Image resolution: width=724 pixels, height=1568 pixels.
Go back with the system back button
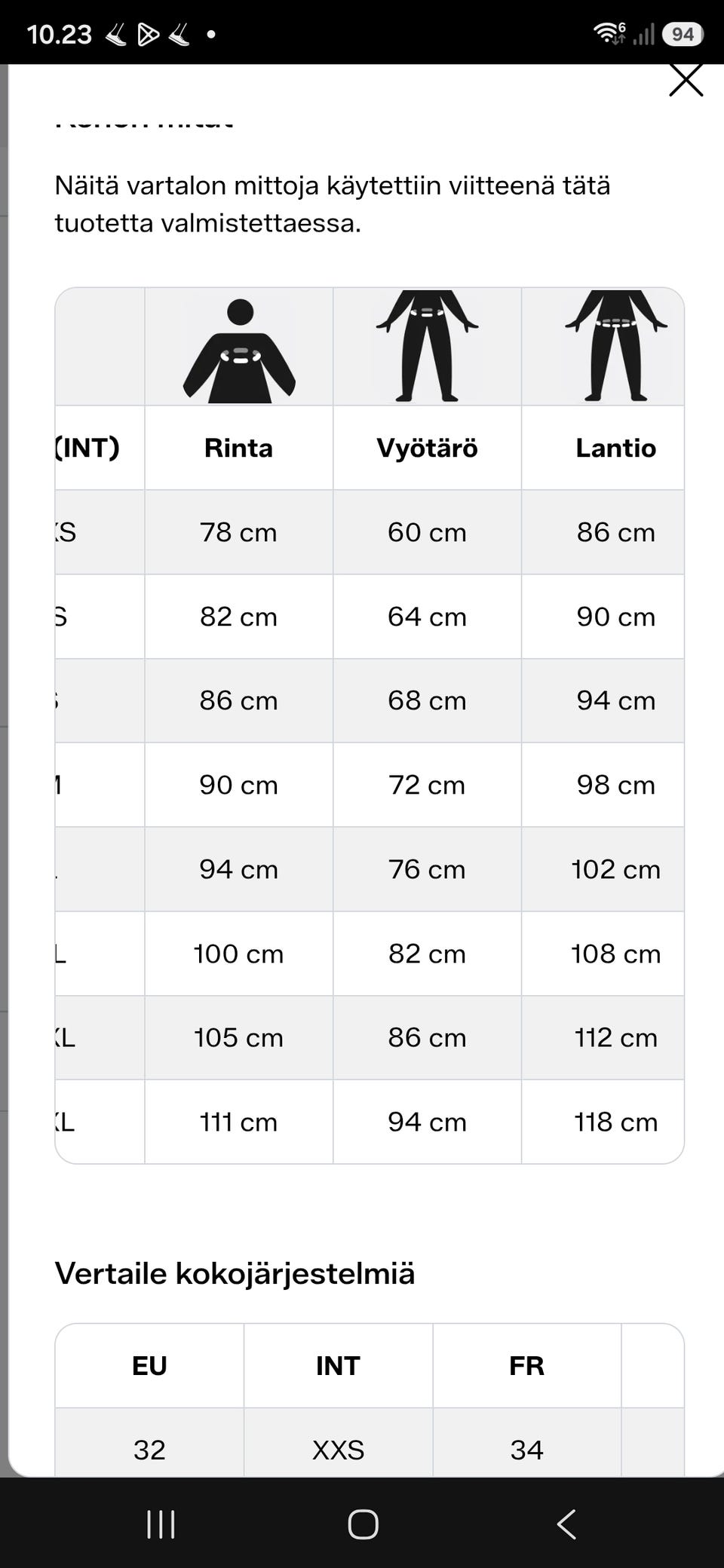[566, 1524]
